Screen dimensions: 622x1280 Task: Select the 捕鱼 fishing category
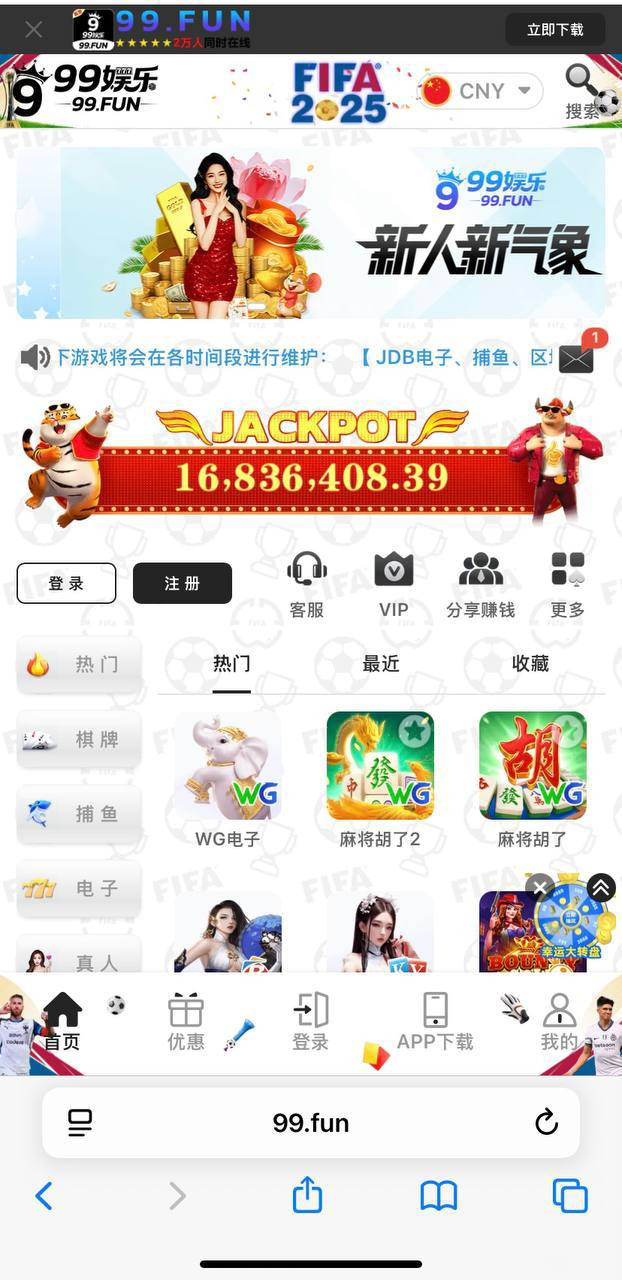click(x=79, y=814)
